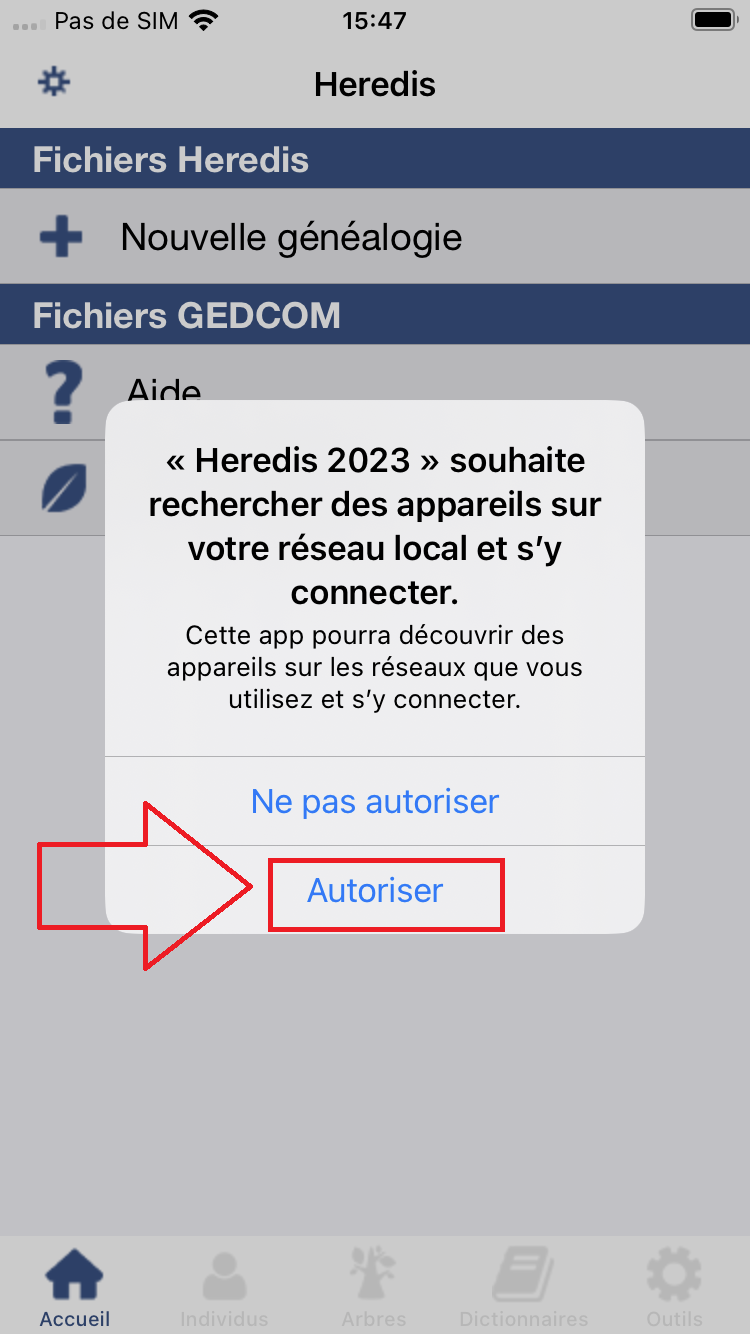Open settings with the gear icon

tap(53, 83)
